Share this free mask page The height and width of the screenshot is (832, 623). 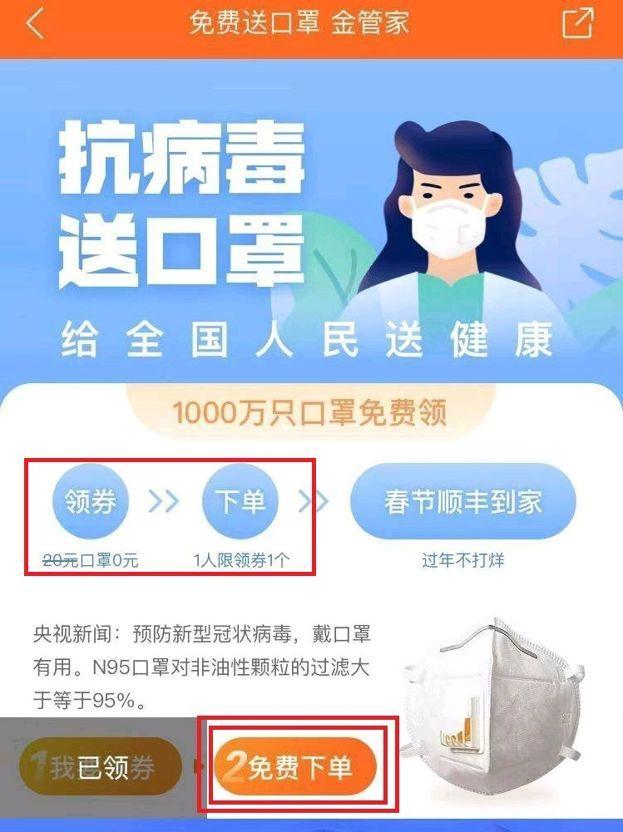(579, 24)
